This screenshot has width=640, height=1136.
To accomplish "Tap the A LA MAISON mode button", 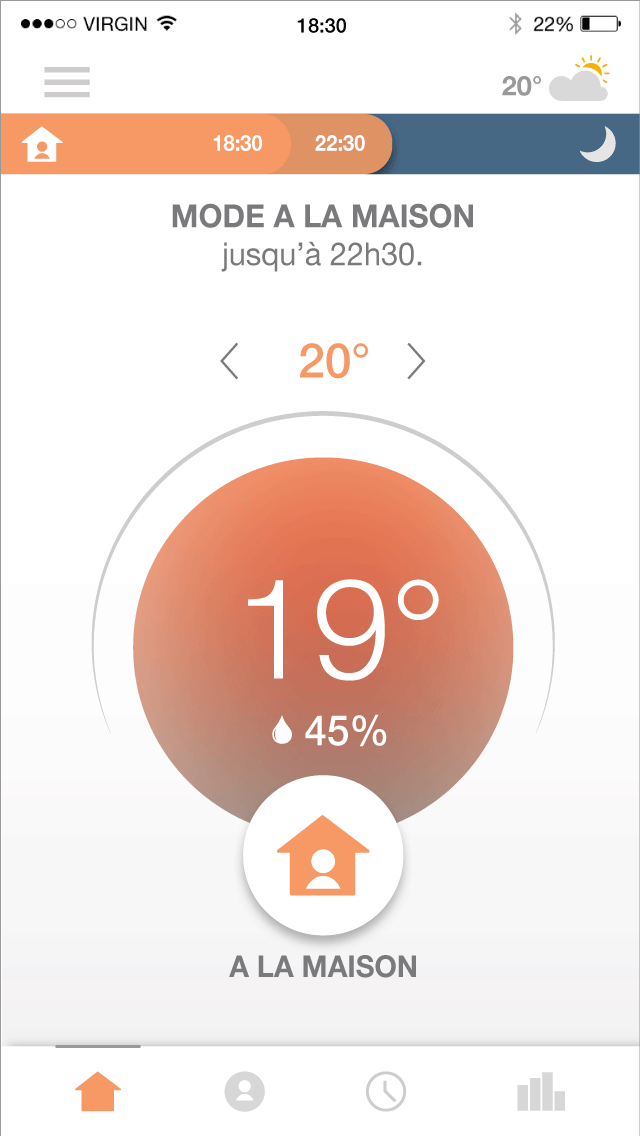I will click(323, 856).
